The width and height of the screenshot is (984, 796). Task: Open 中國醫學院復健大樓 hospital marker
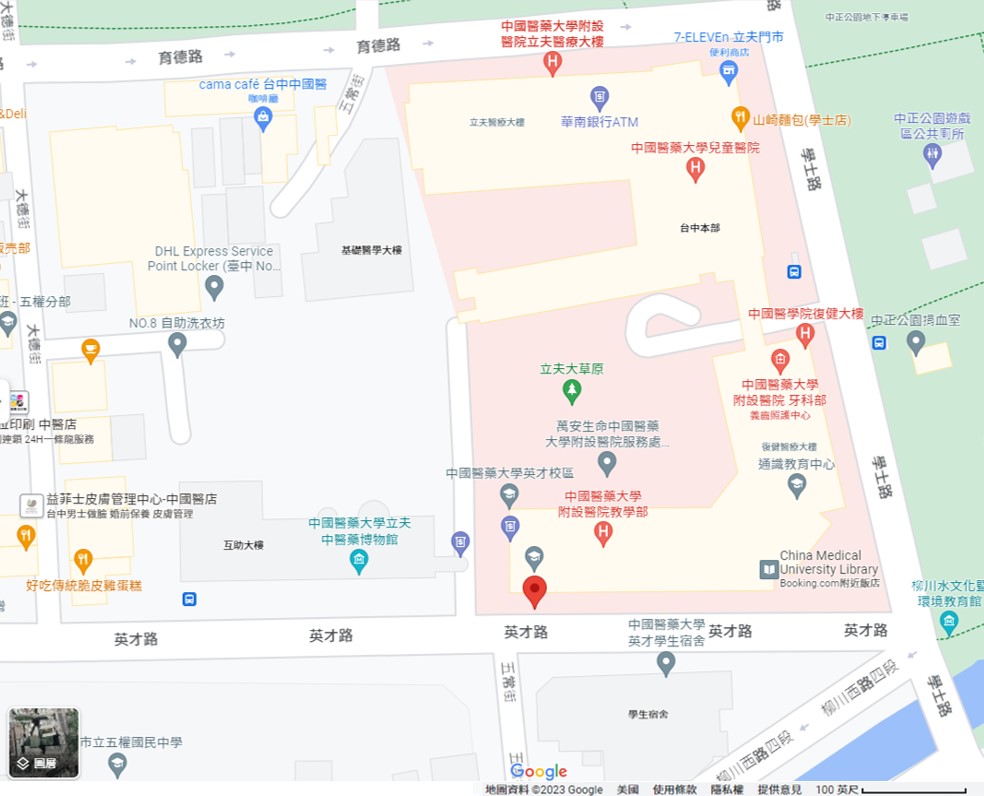[x=805, y=335]
